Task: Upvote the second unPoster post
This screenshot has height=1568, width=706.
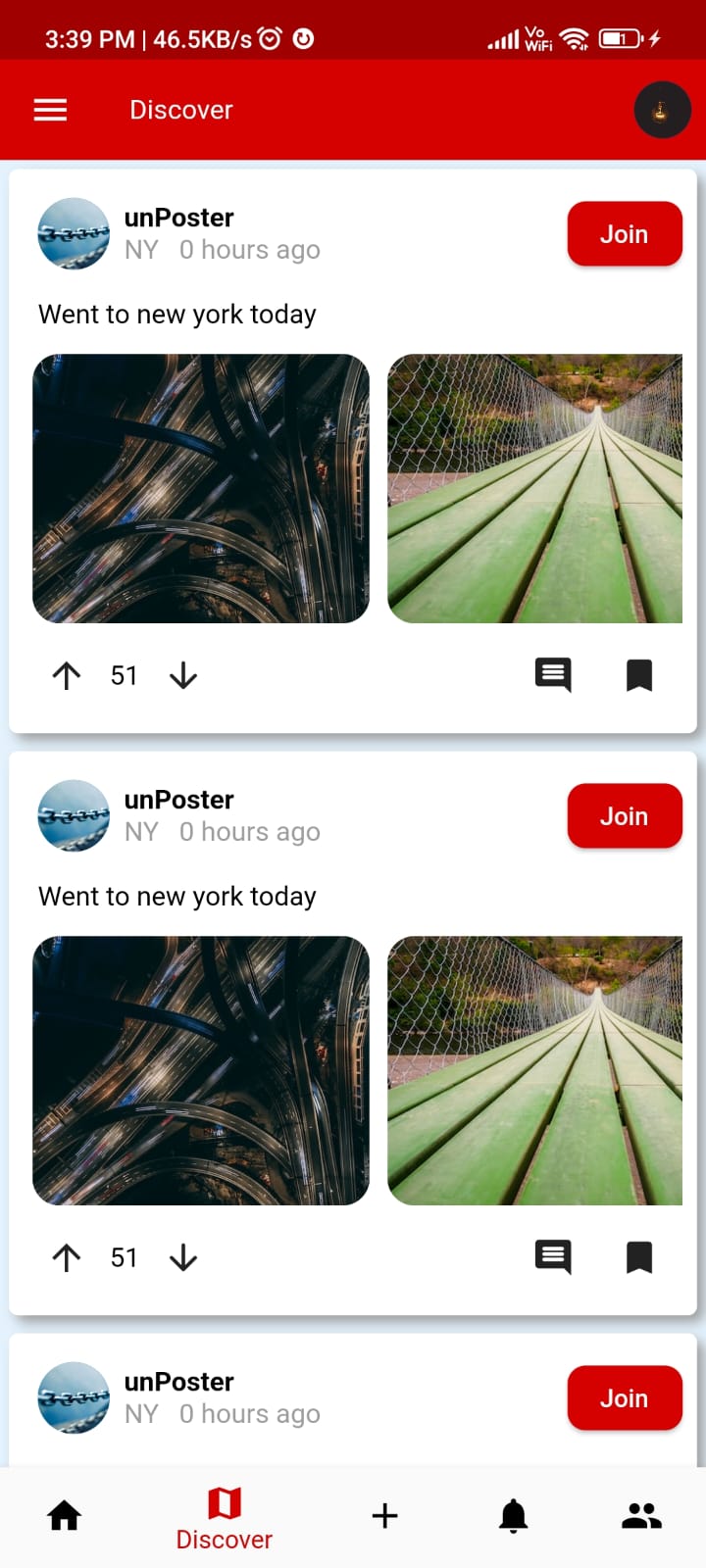Action: click(x=67, y=1257)
